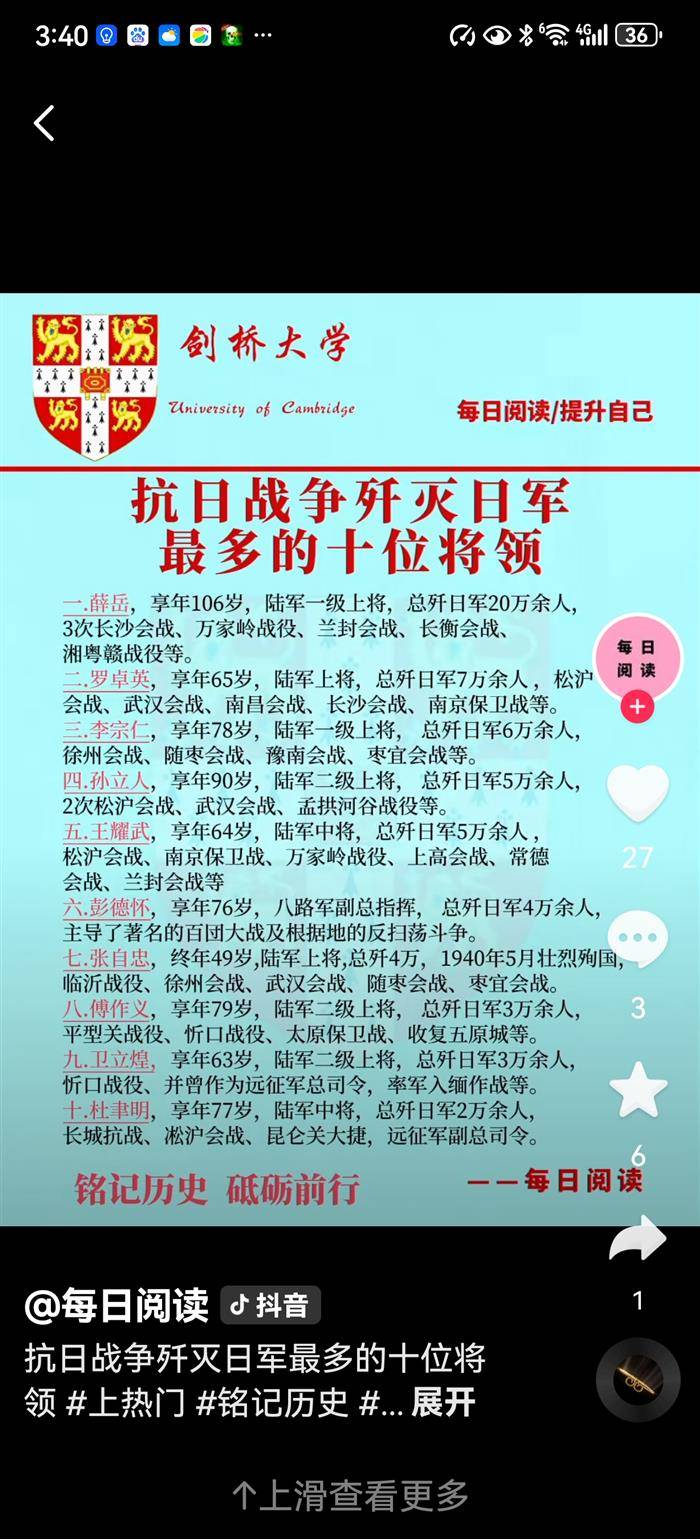Follow 每日阅读 with the red plus button

pos(637,708)
